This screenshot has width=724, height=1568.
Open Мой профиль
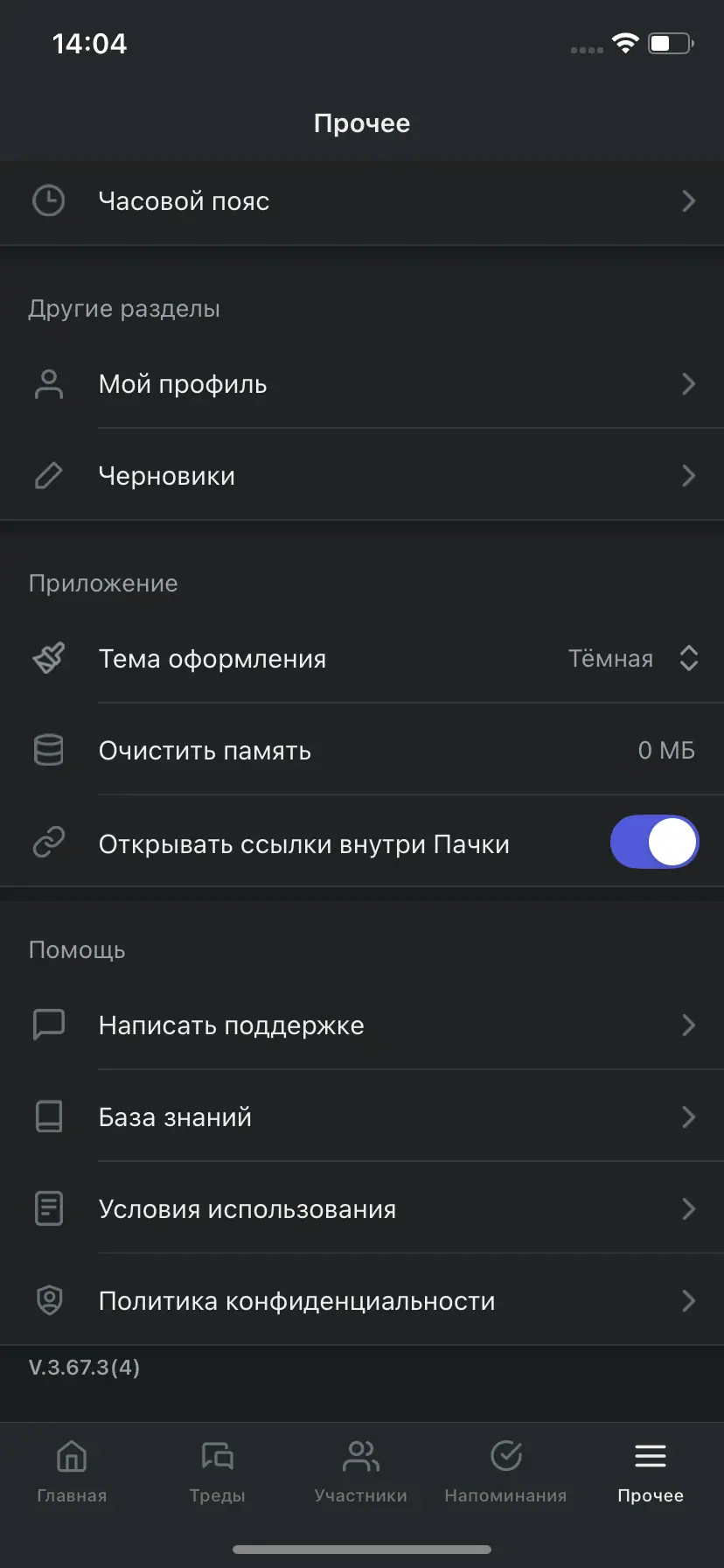(x=362, y=384)
